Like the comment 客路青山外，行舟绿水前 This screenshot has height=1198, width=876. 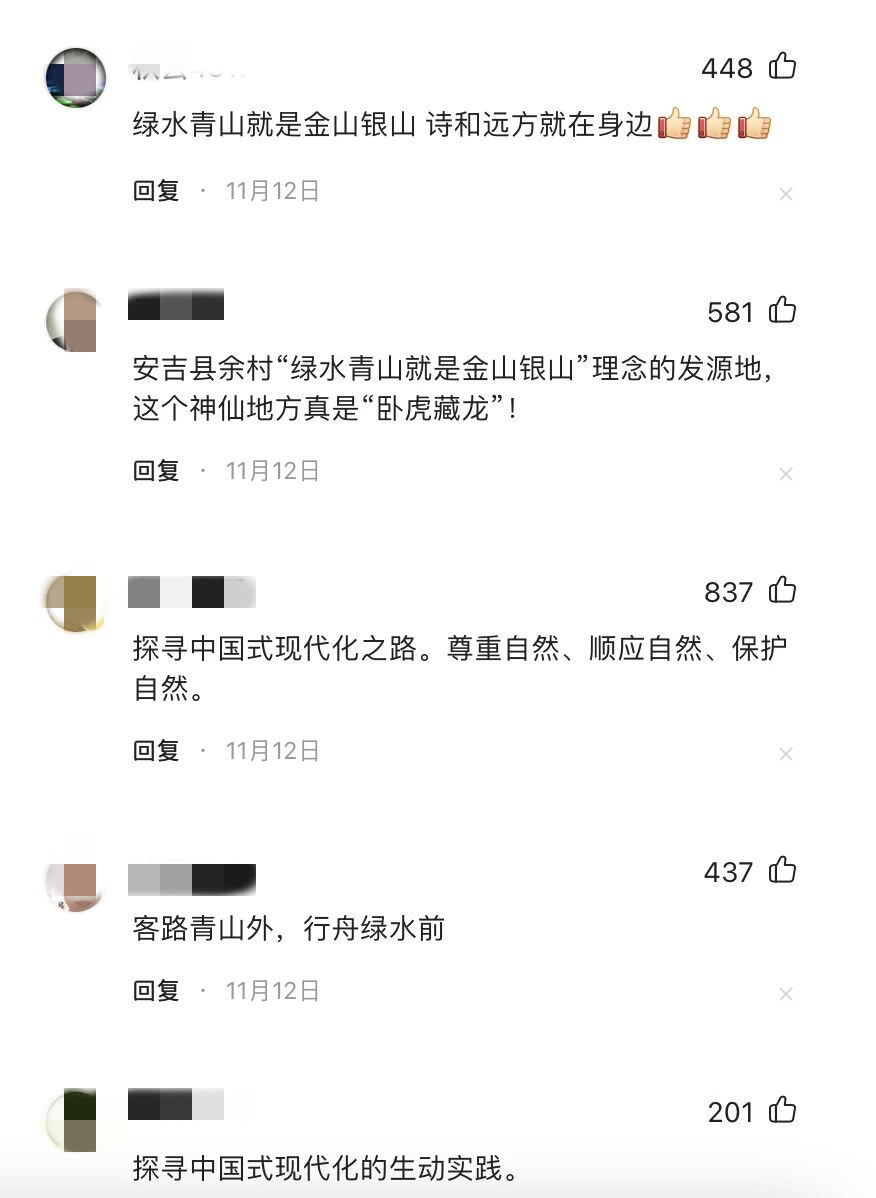(782, 871)
